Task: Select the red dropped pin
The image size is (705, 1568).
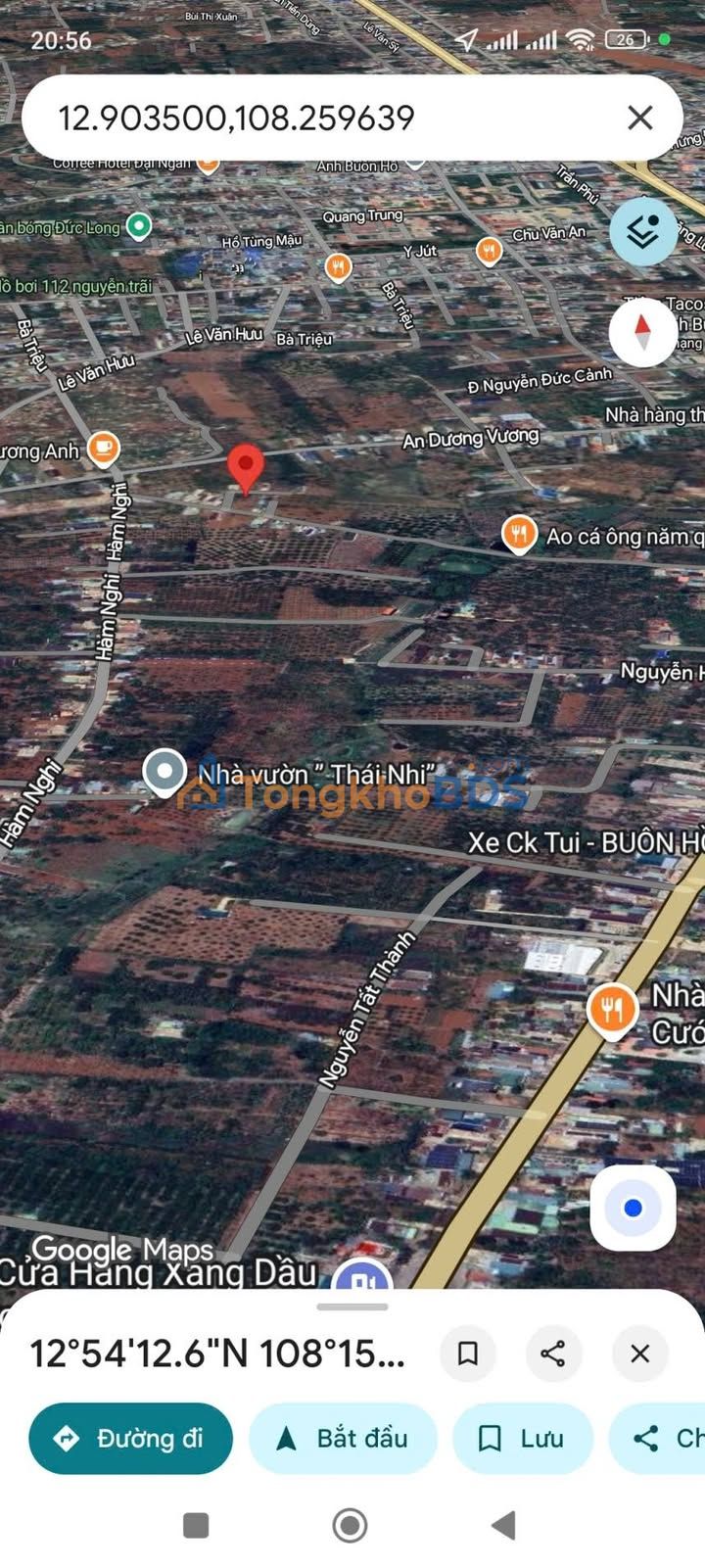Action: coord(245,466)
